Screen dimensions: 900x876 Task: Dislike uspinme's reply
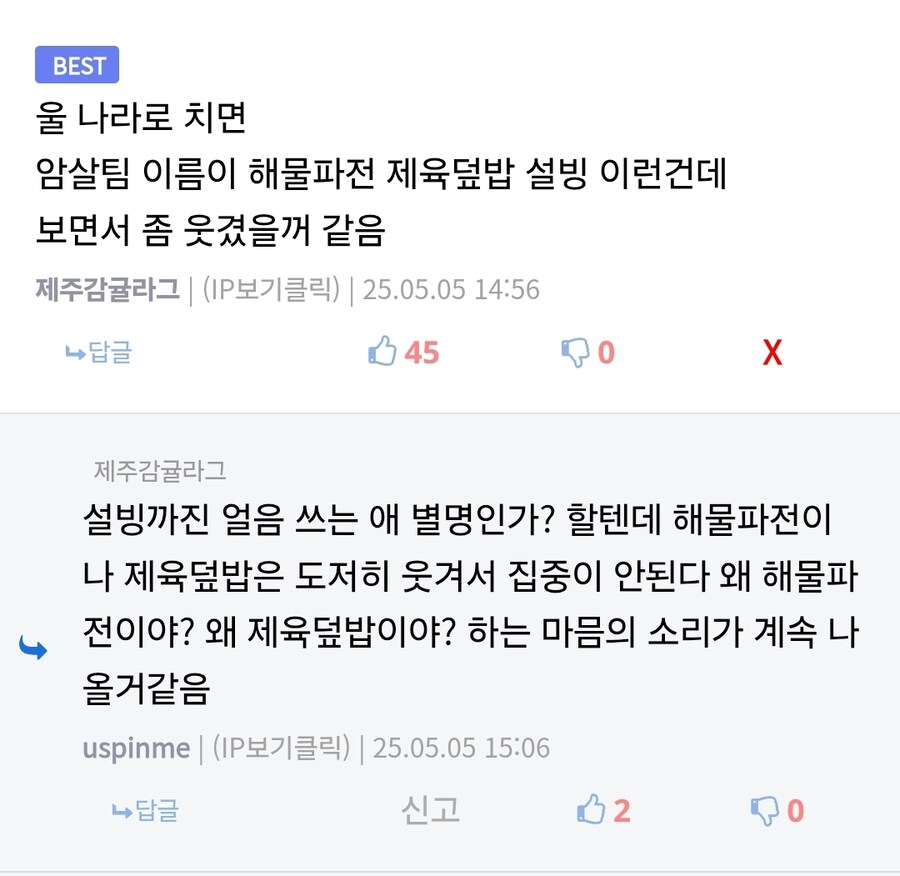point(764,810)
